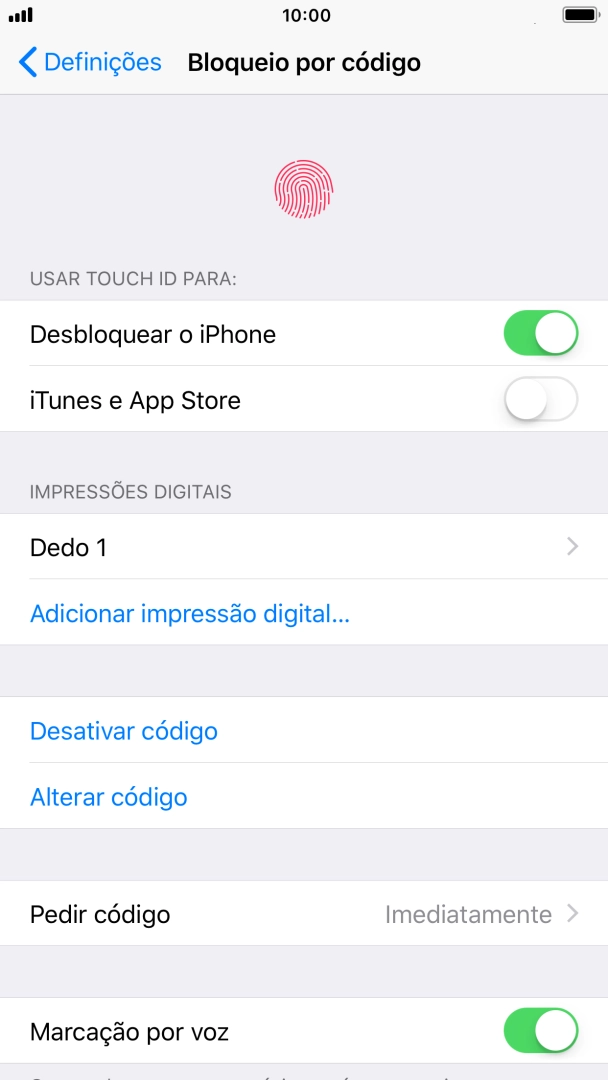Screen dimensions: 608x1080
Task: Open the Dedo 1 fingerprint
Action: pyautogui.click(x=304, y=547)
